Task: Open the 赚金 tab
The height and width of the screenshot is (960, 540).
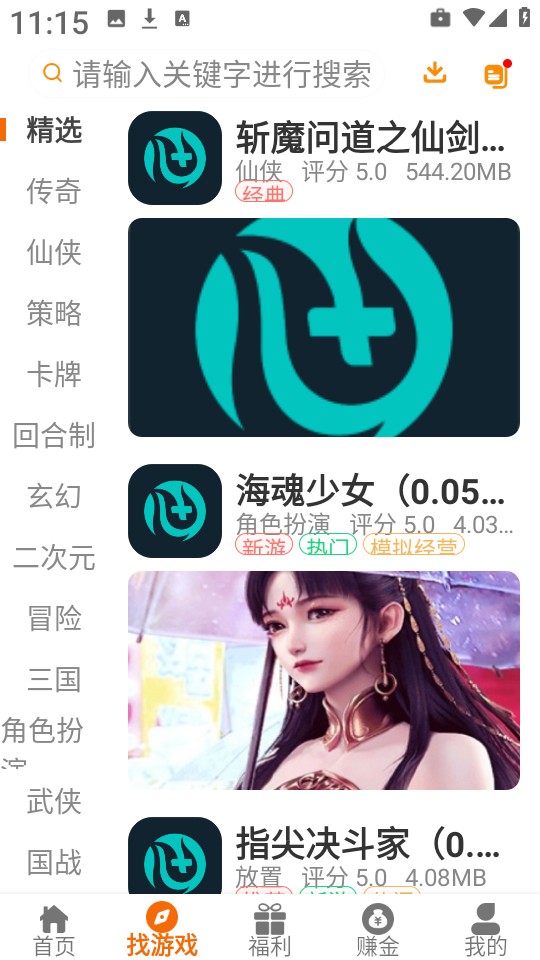Action: (x=377, y=929)
